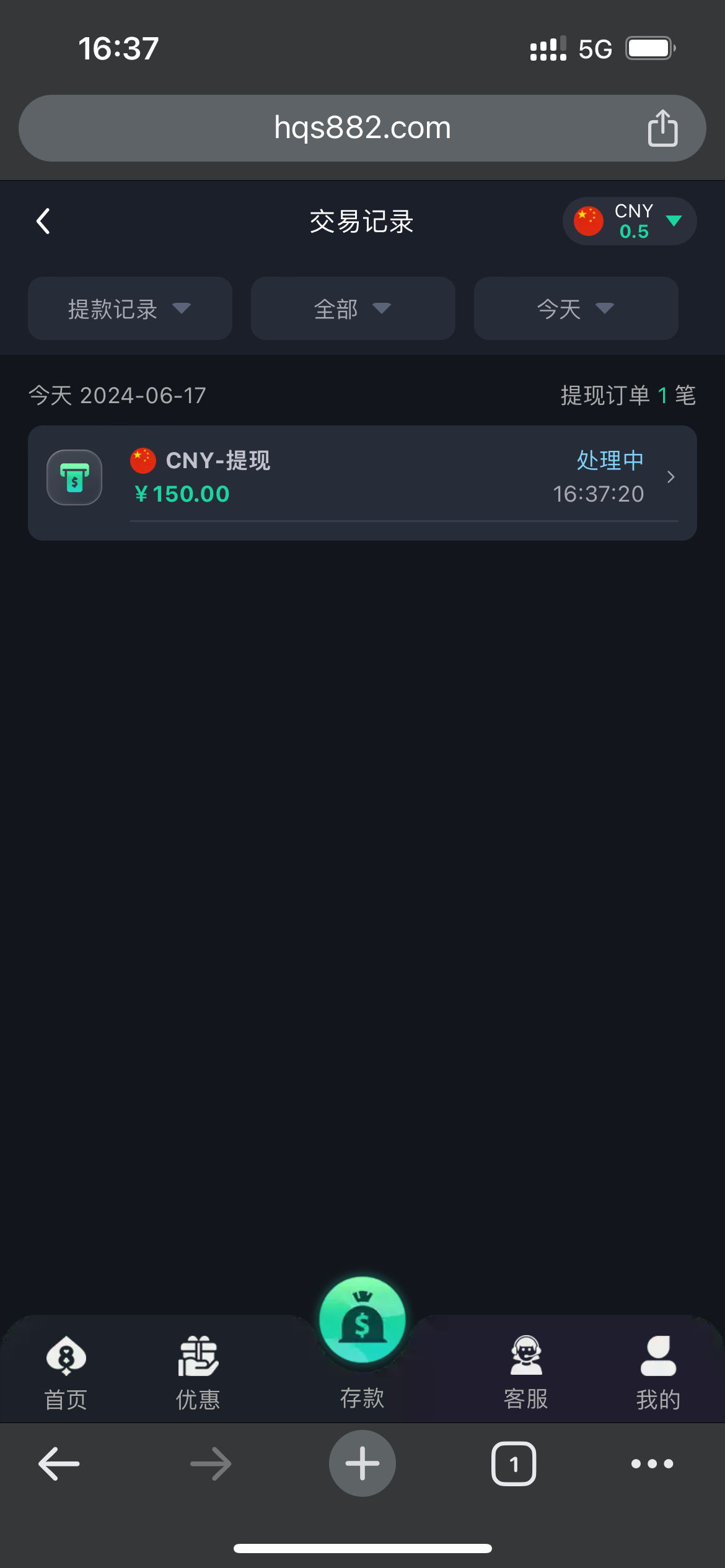The height and width of the screenshot is (1568, 725).
Task: View open browser tabs
Action: pyautogui.click(x=514, y=1464)
